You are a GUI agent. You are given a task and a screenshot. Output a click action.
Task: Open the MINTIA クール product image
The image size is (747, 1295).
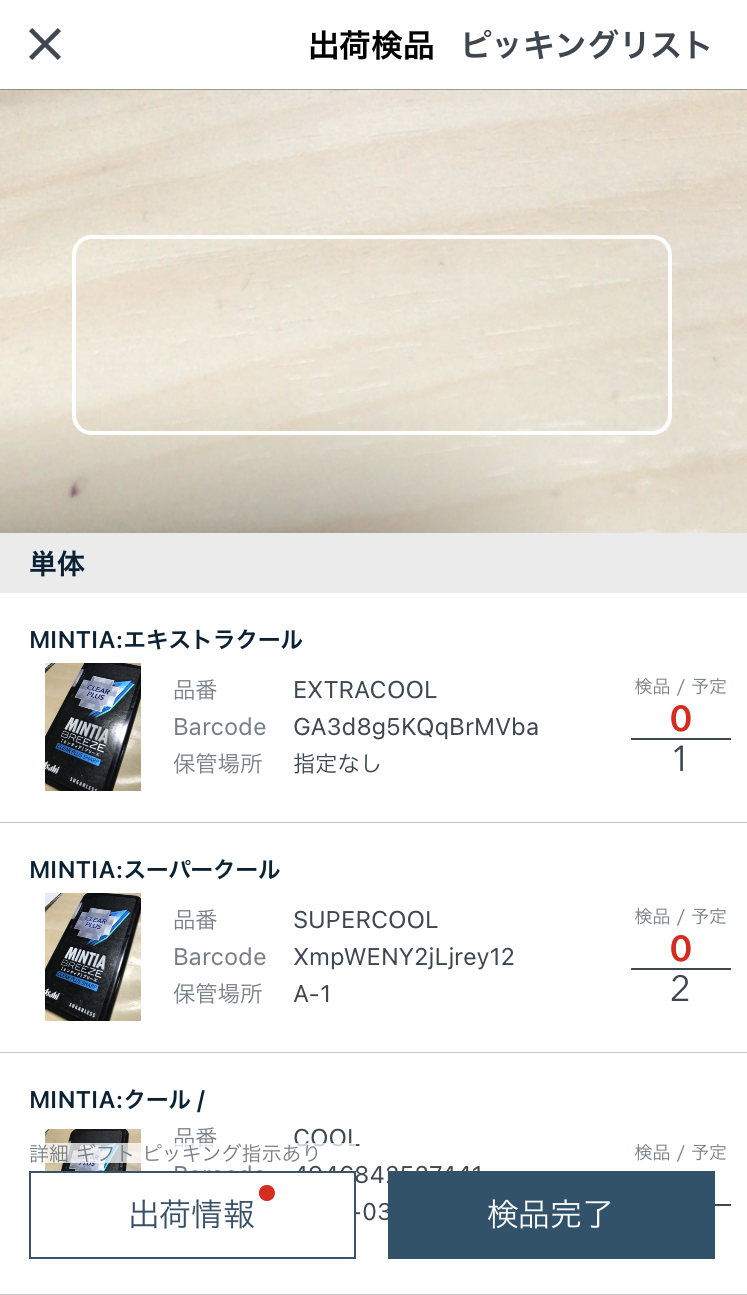pos(92,1160)
